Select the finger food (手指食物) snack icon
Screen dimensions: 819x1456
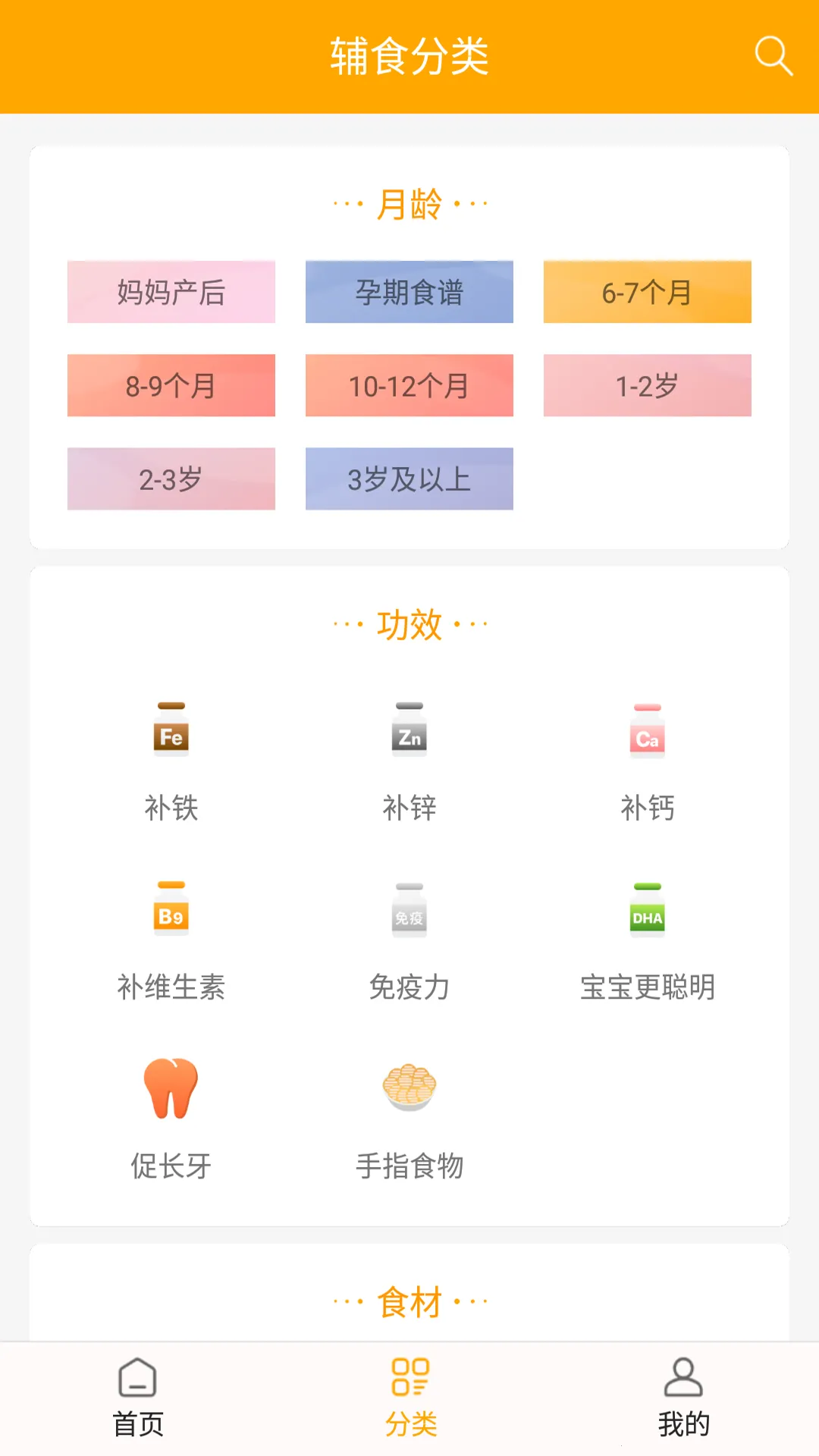click(x=409, y=1089)
